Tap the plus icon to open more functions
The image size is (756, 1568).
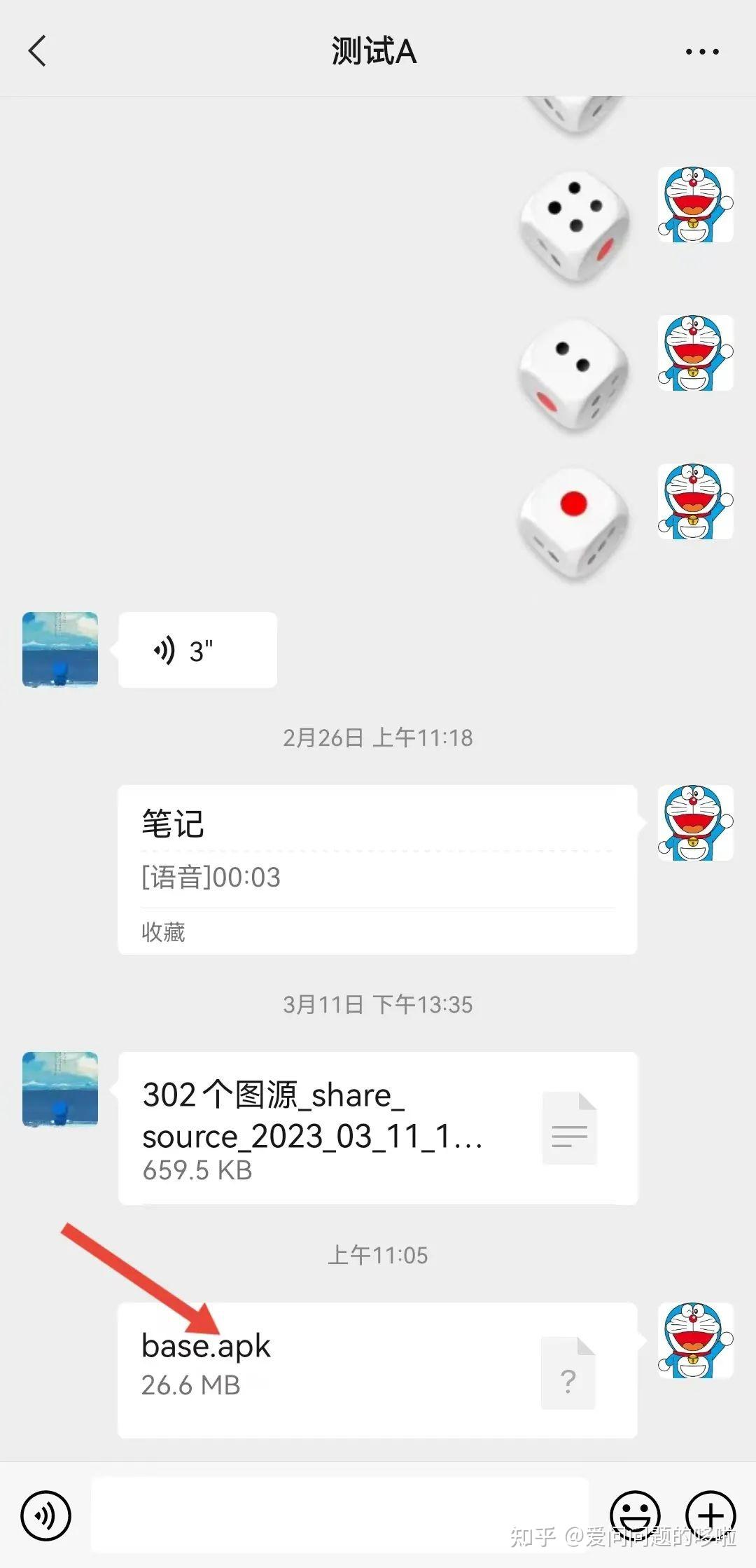(712, 1515)
